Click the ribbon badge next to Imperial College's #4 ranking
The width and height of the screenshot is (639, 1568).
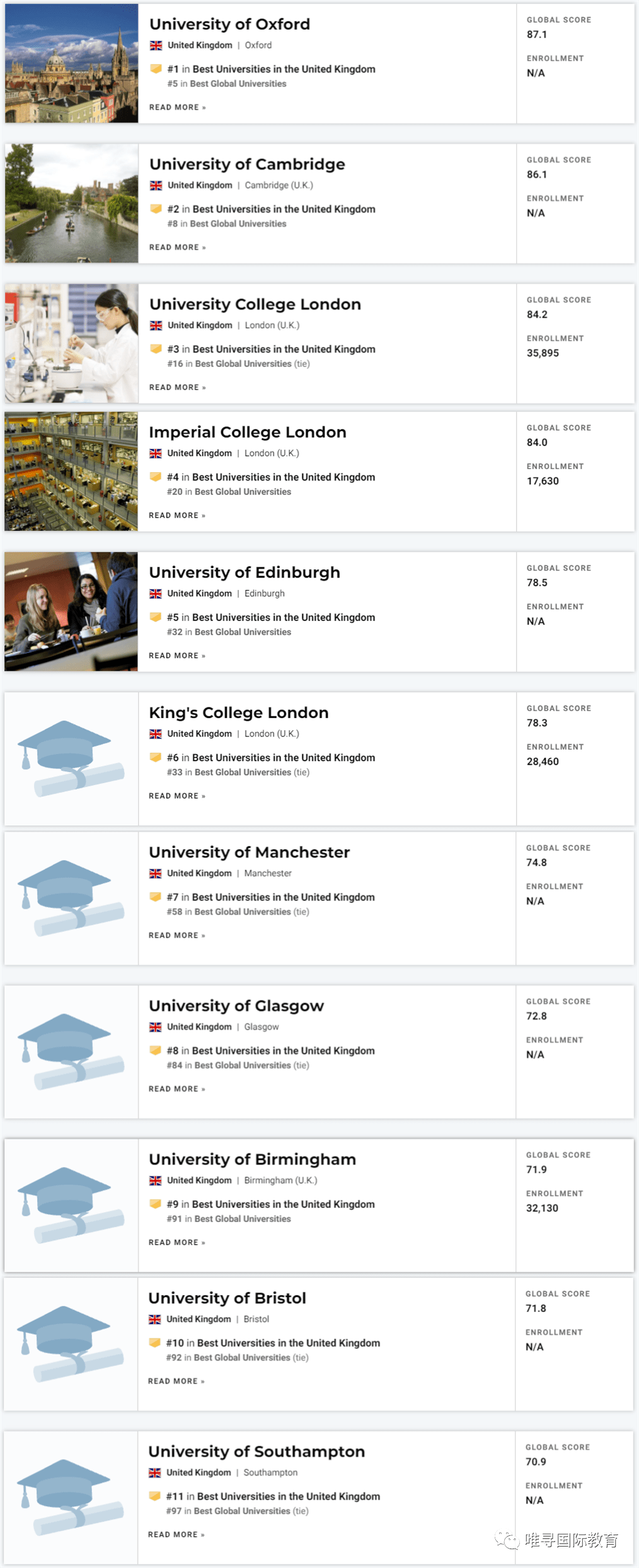coord(155,477)
